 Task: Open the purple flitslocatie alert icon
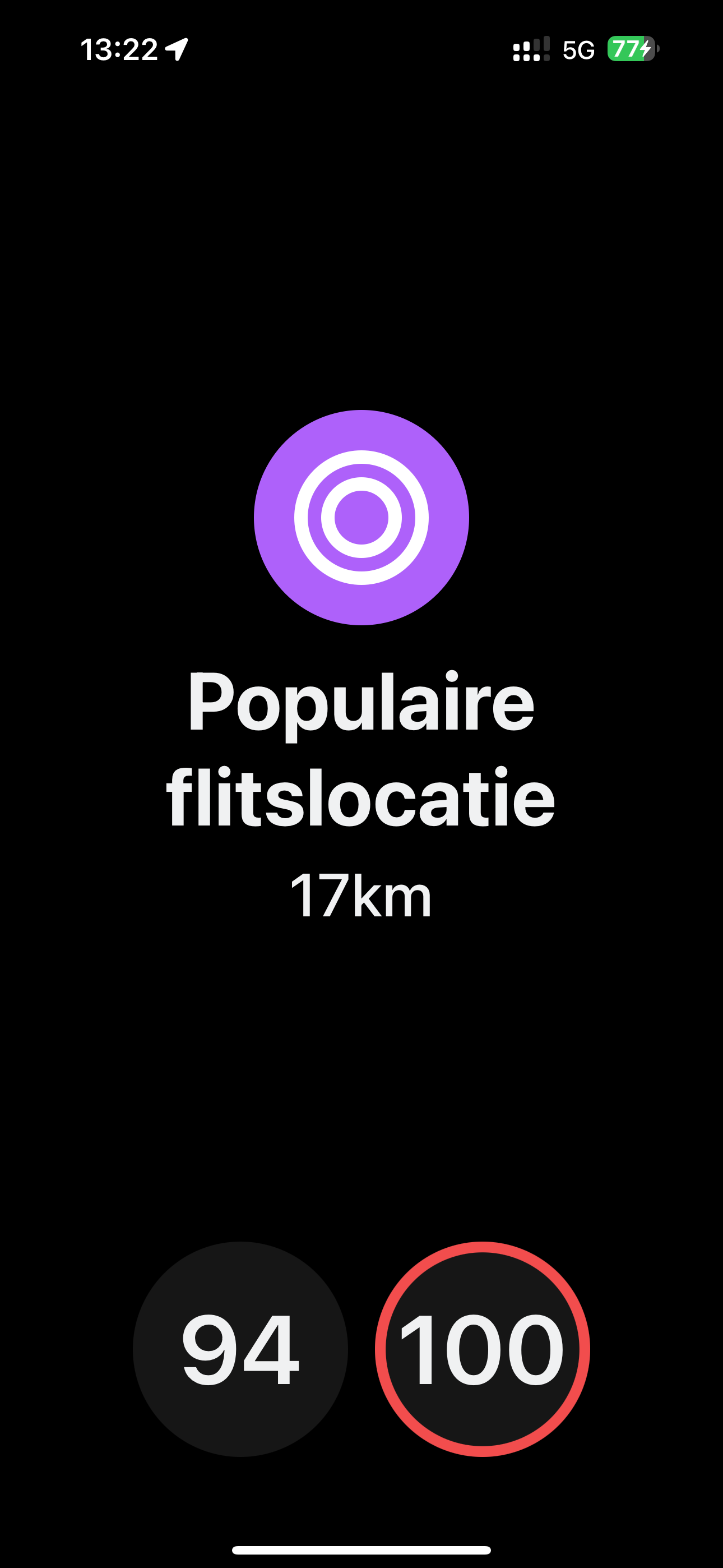pos(361,518)
